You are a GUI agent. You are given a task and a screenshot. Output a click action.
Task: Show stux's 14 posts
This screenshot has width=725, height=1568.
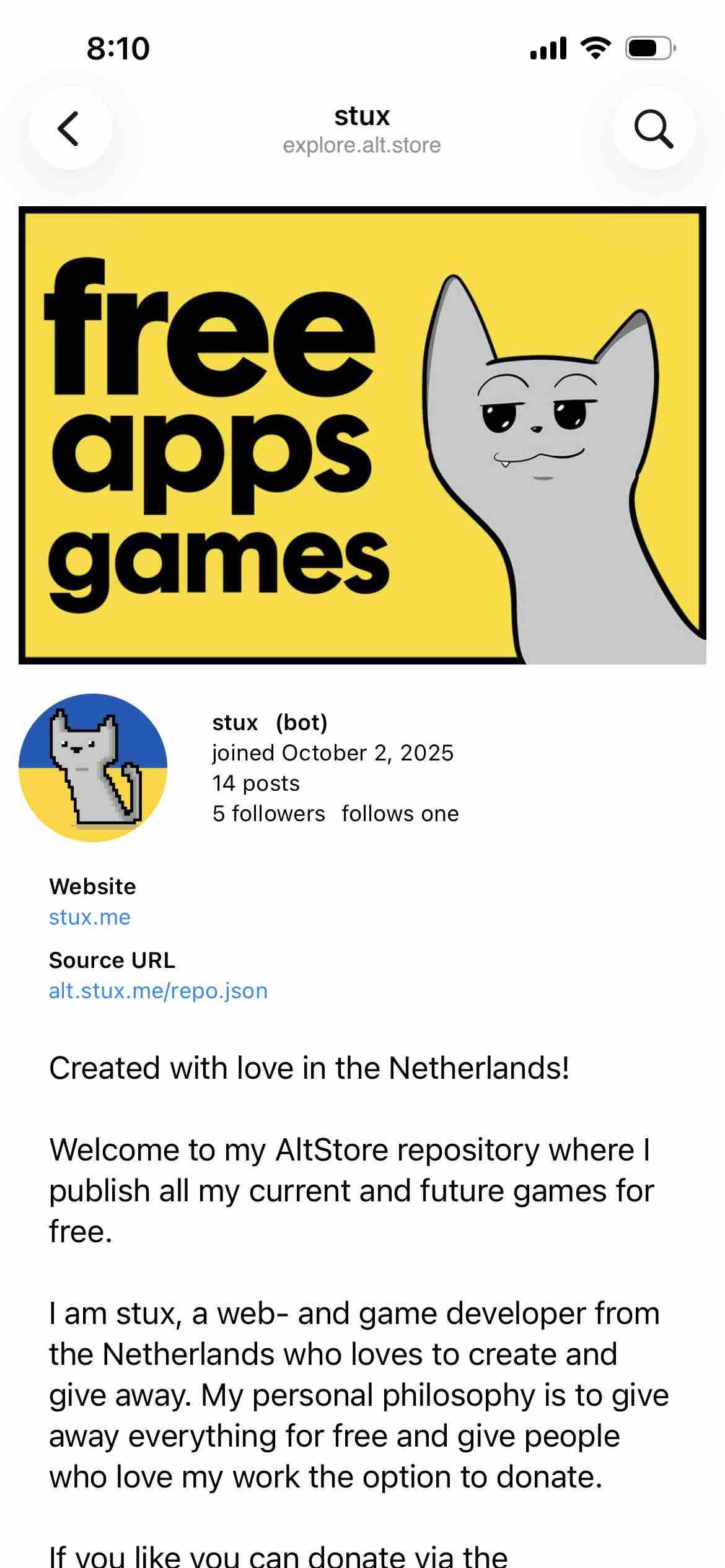[x=256, y=783]
